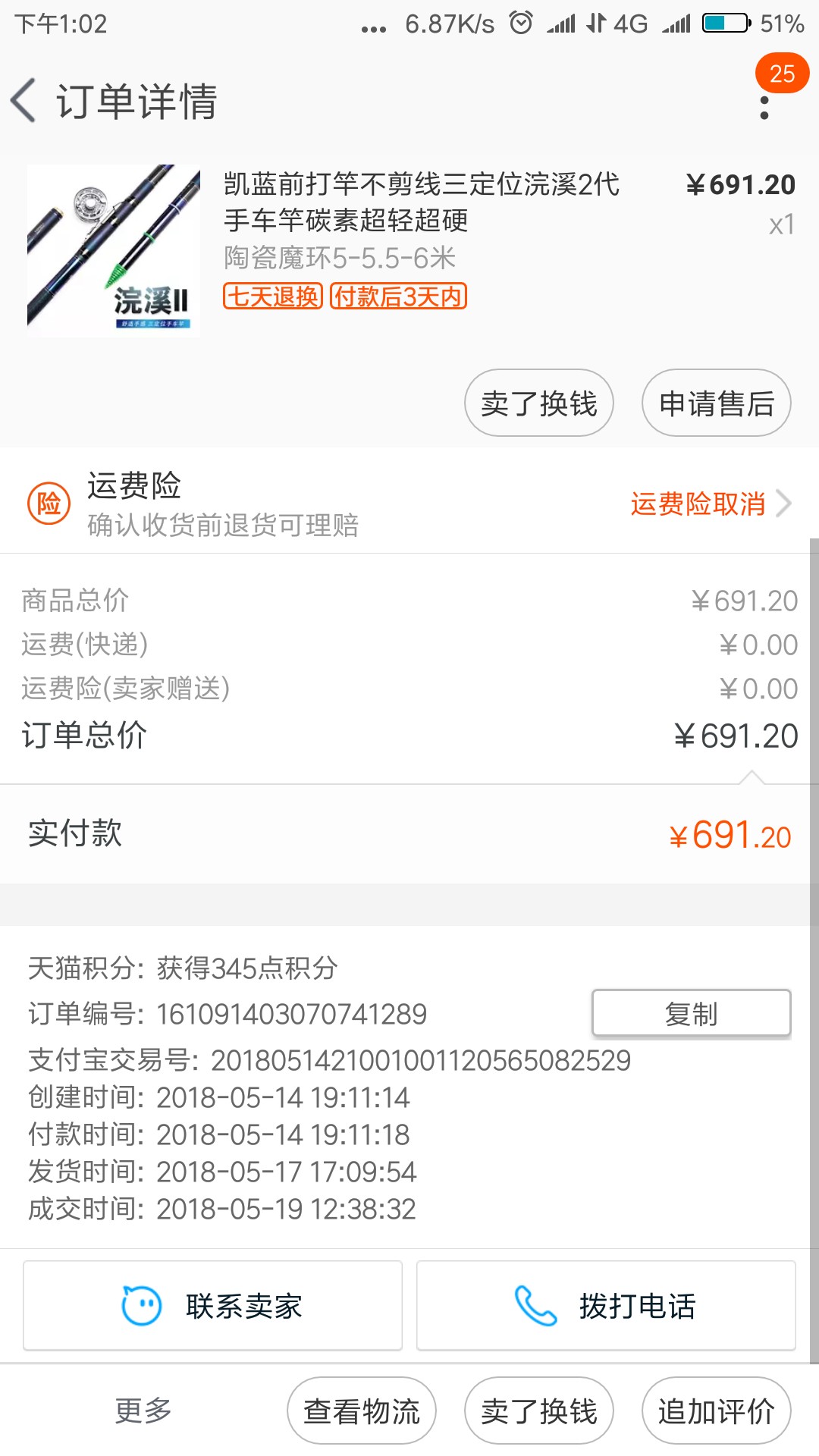The height and width of the screenshot is (1456, 819).
Task: Open the fishing rod product item
Action: point(409,250)
